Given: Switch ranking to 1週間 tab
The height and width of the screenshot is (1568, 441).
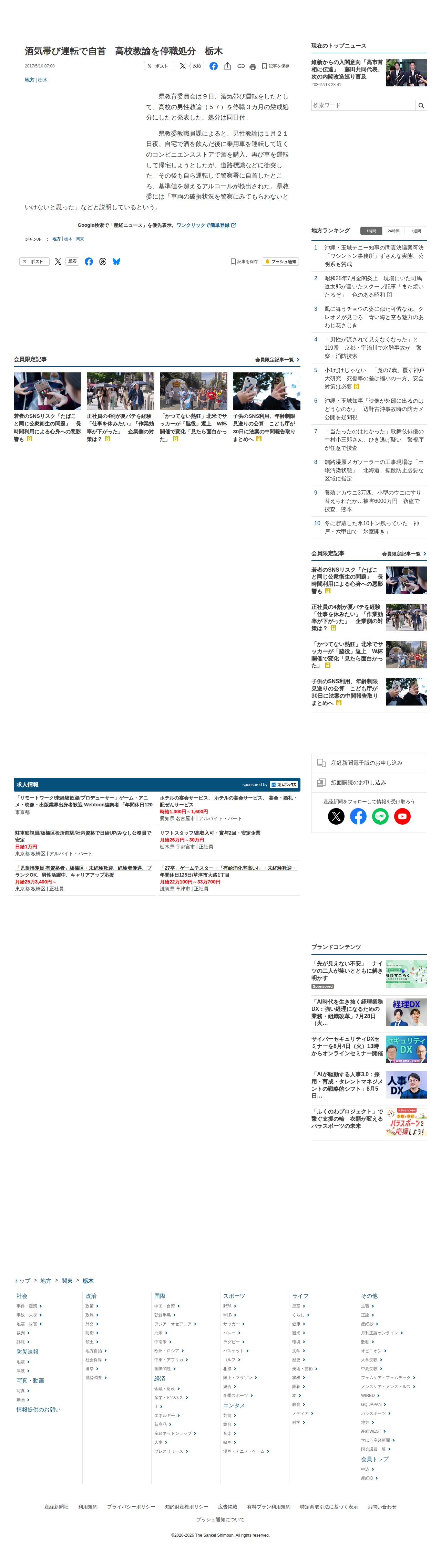Looking at the screenshot, I should click(x=416, y=231).
